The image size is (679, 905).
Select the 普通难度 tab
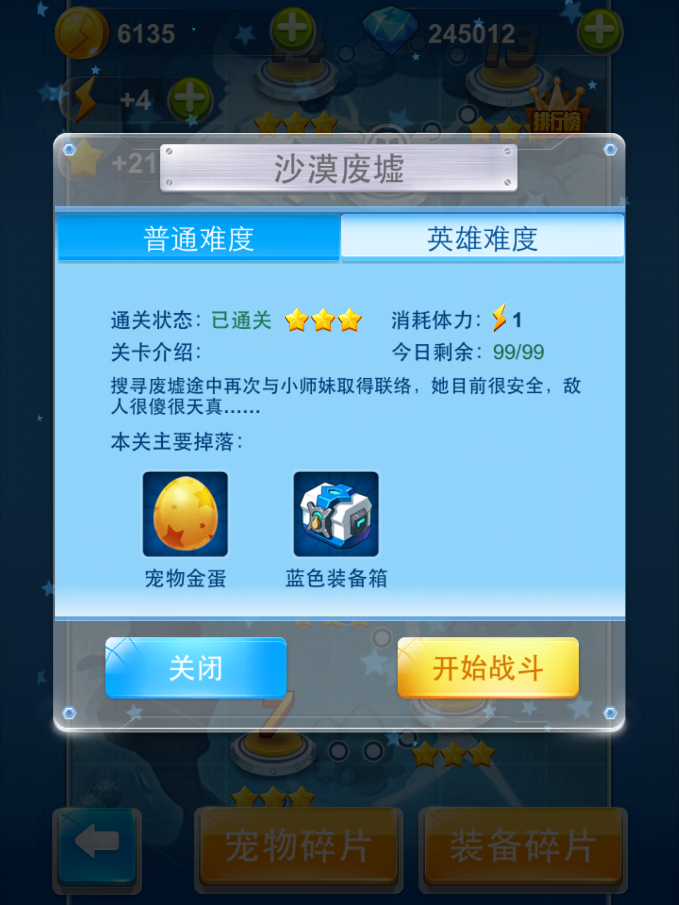coord(198,238)
